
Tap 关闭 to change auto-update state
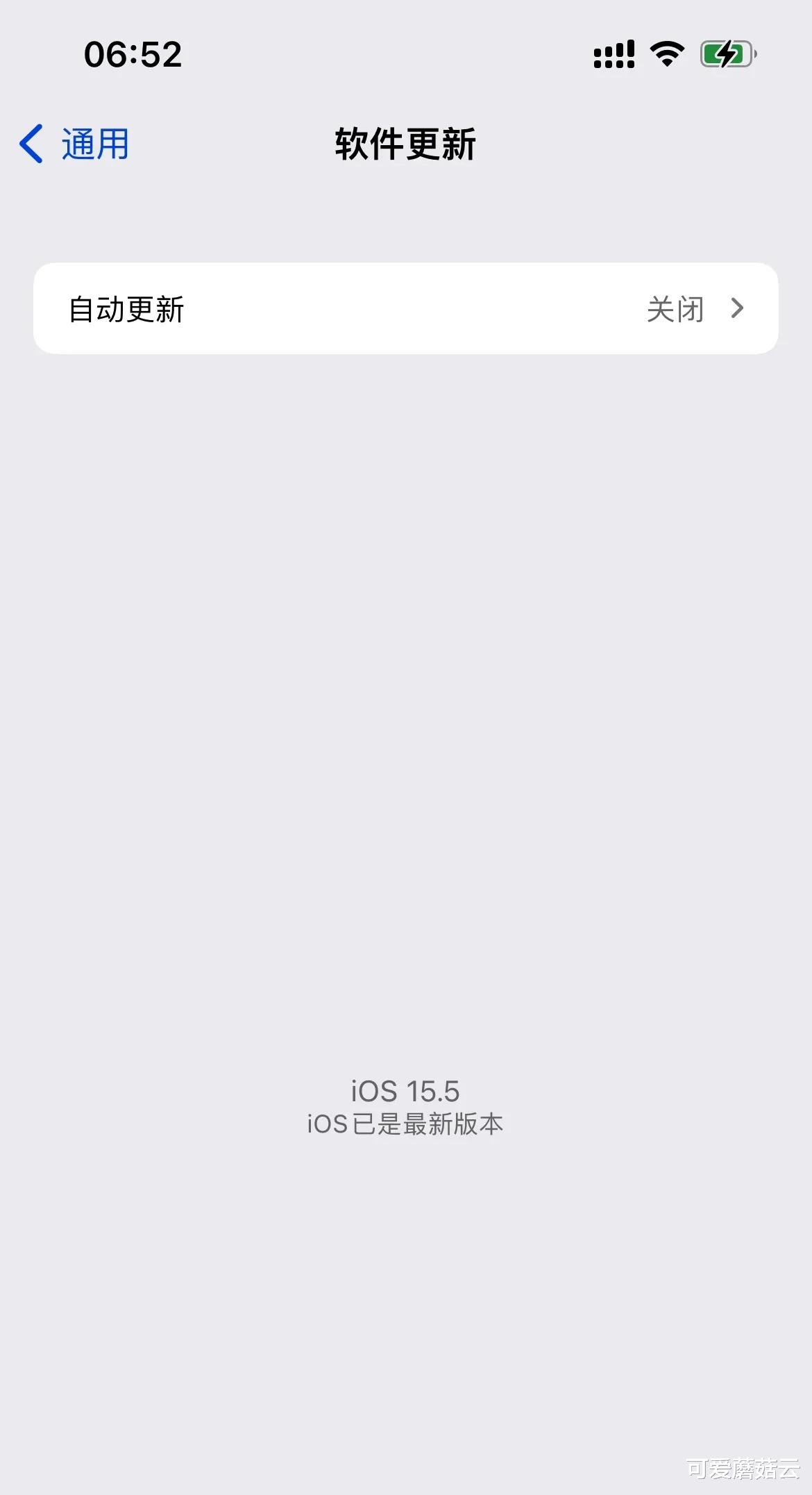[x=675, y=308]
